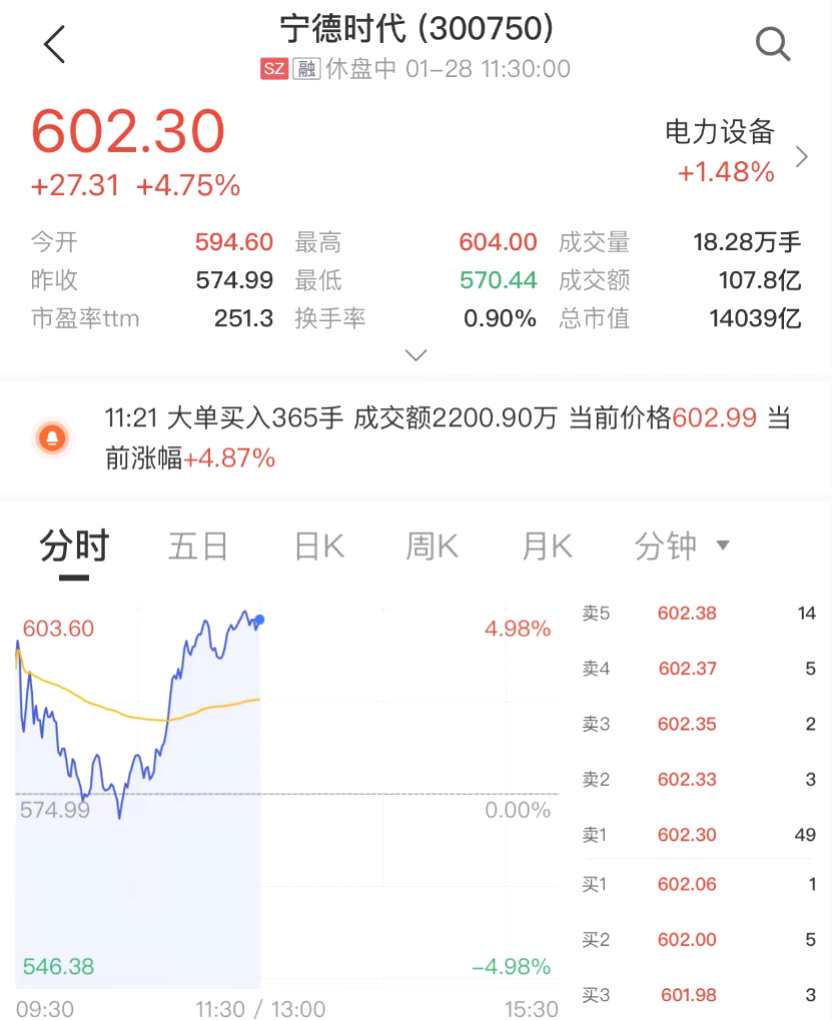Open the search icon
This screenshot has width=832, height=1020.
pyautogui.click(x=771, y=44)
